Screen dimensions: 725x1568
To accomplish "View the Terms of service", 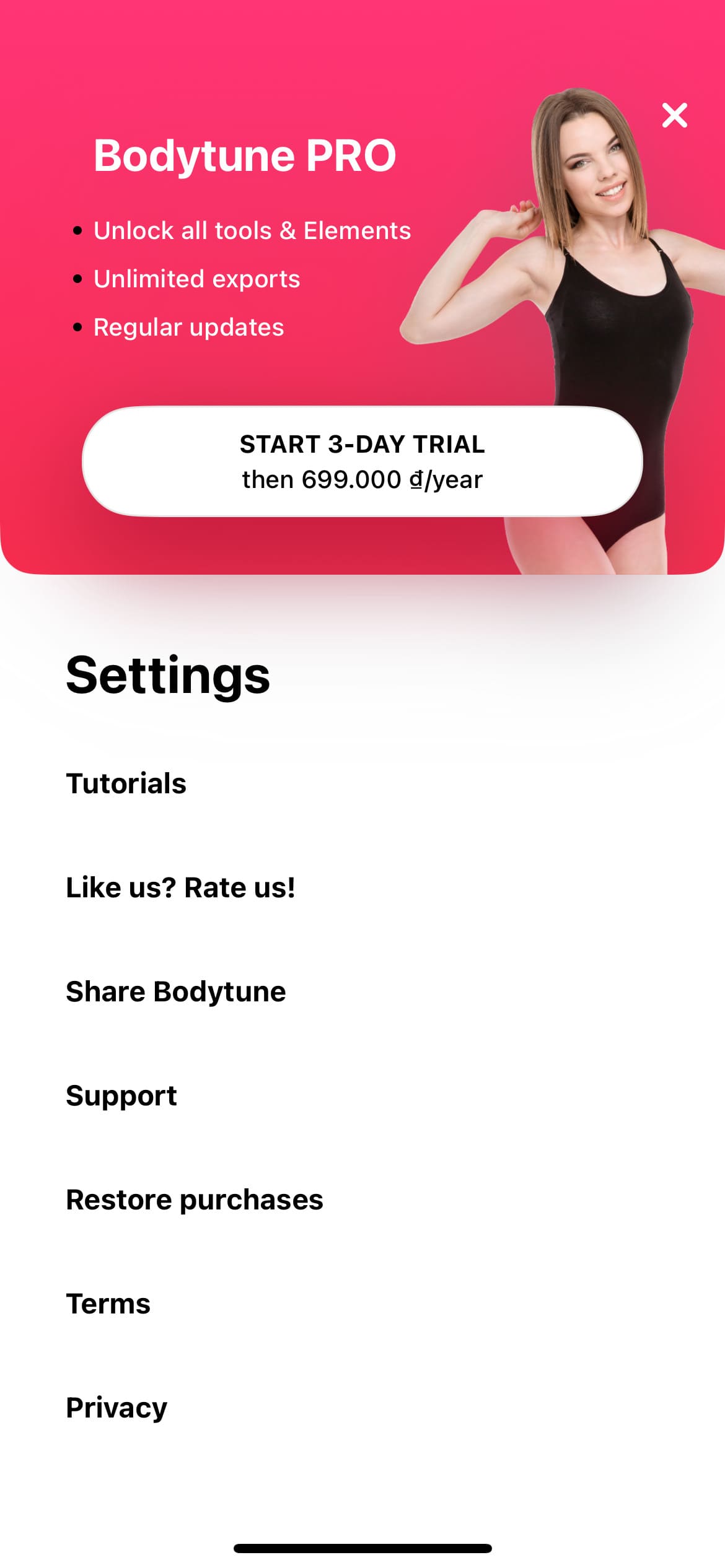I will click(108, 1303).
